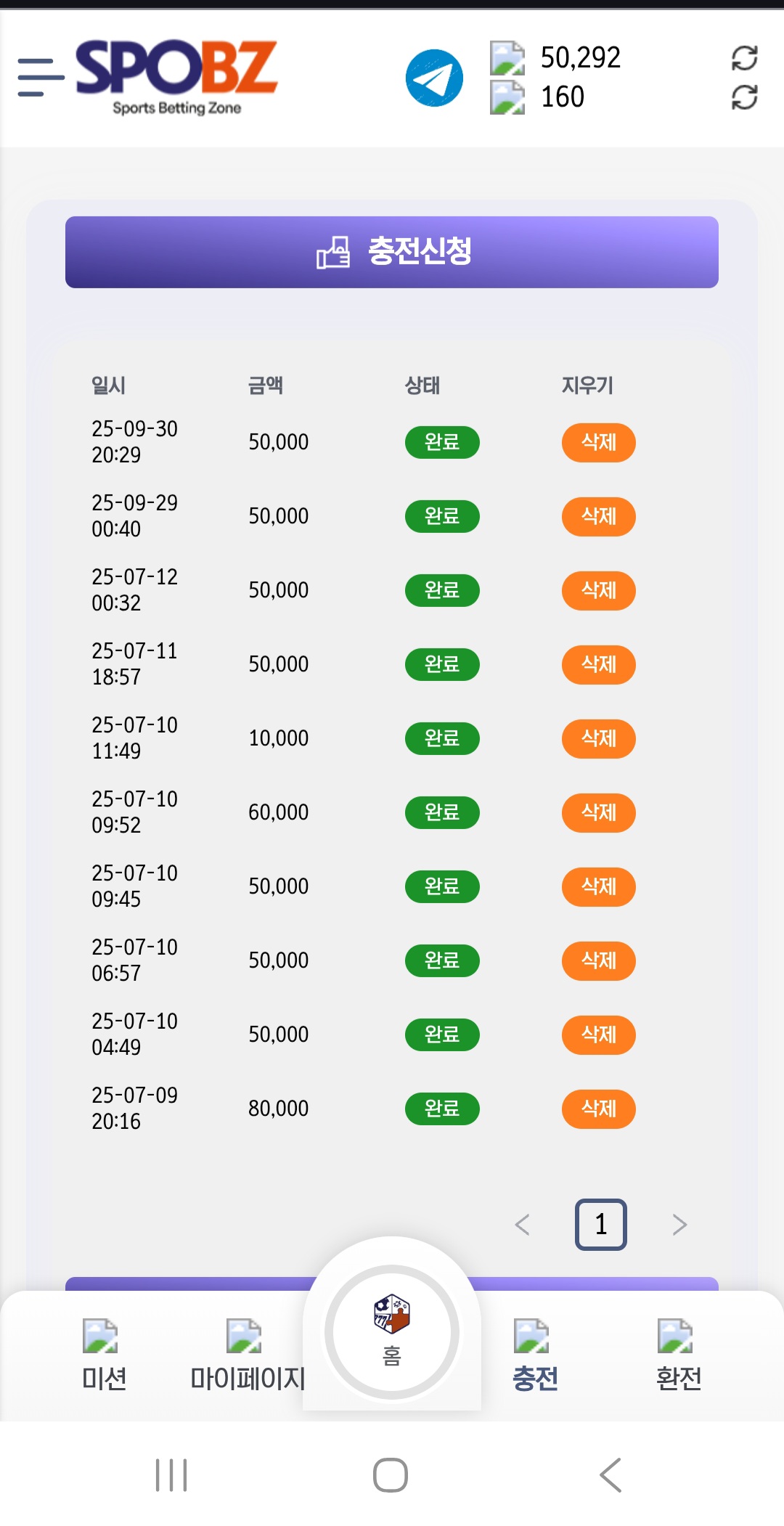Delete the 80,000 record from 25-07-09

(x=598, y=1109)
